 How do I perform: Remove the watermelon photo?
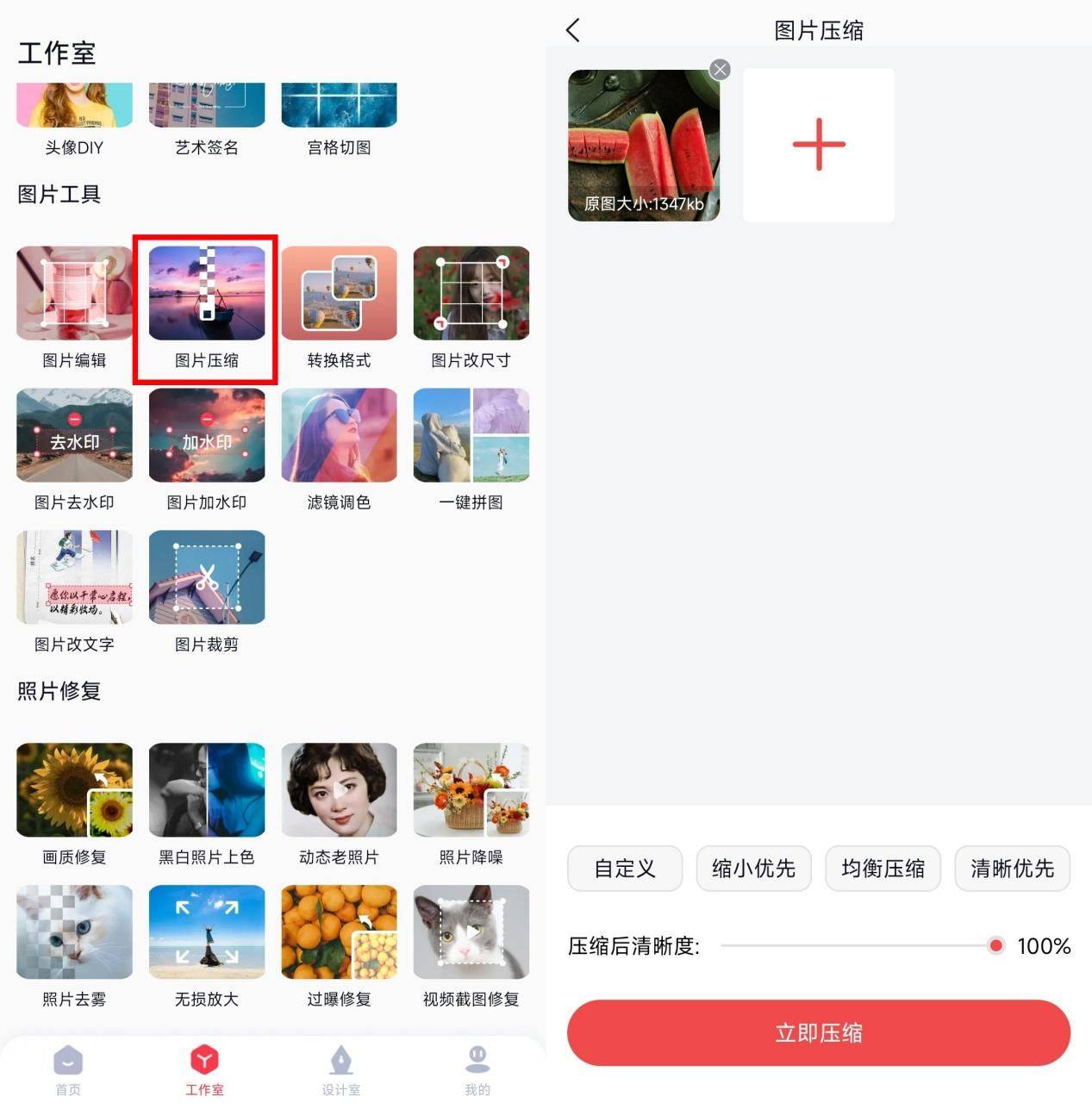(x=720, y=71)
